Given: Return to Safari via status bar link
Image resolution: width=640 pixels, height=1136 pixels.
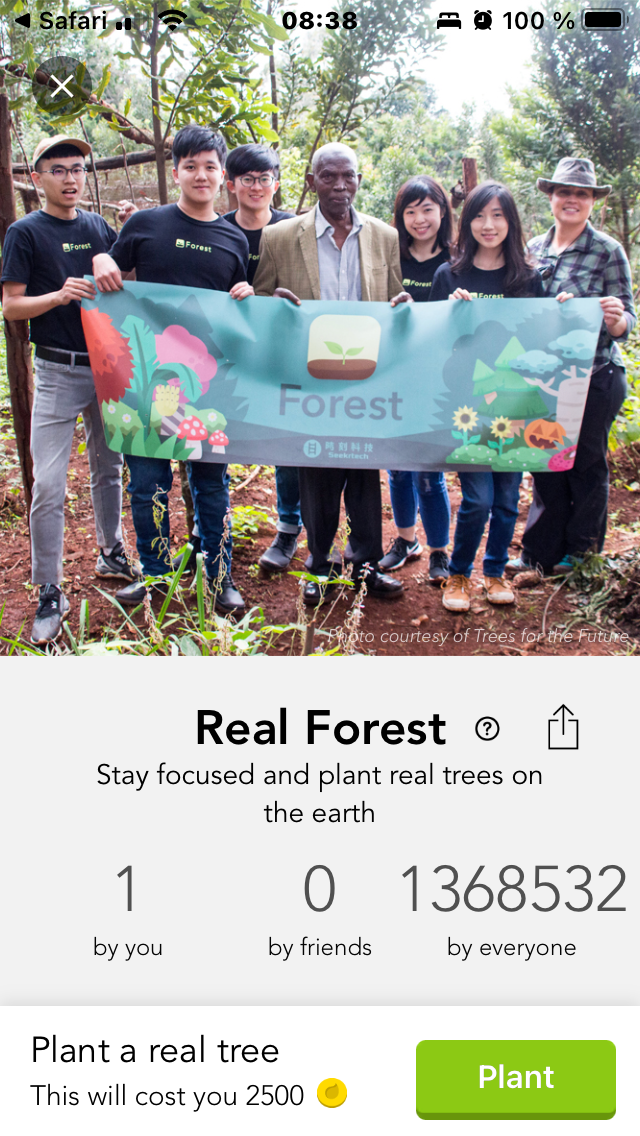Looking at the screenshot, I should [60, 20].
